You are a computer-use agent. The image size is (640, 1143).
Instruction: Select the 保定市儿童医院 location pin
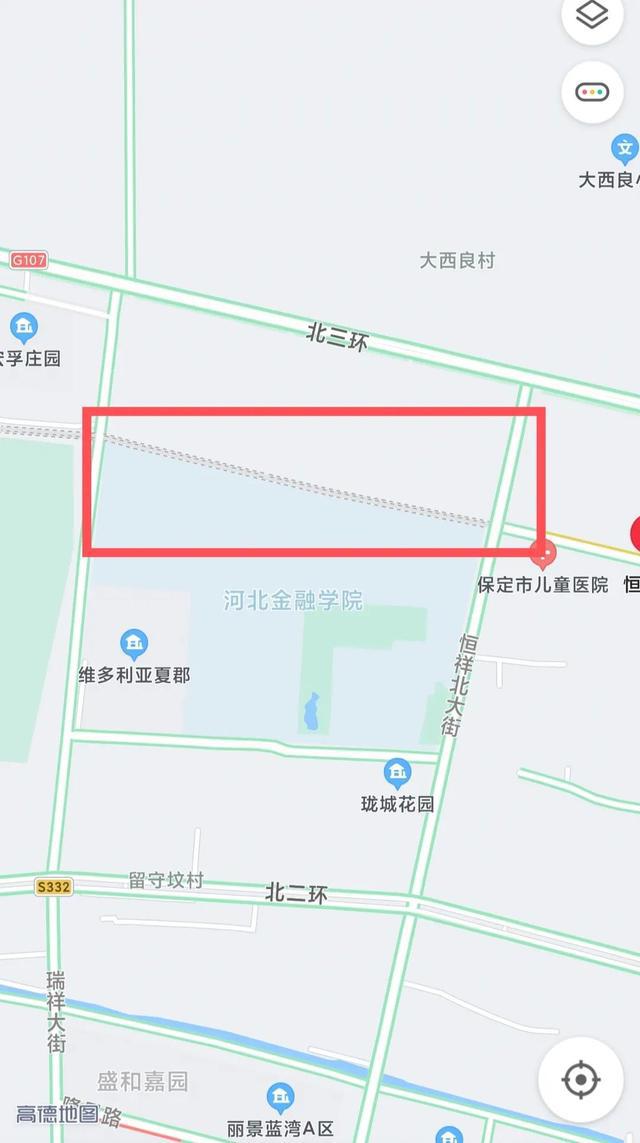543,555
